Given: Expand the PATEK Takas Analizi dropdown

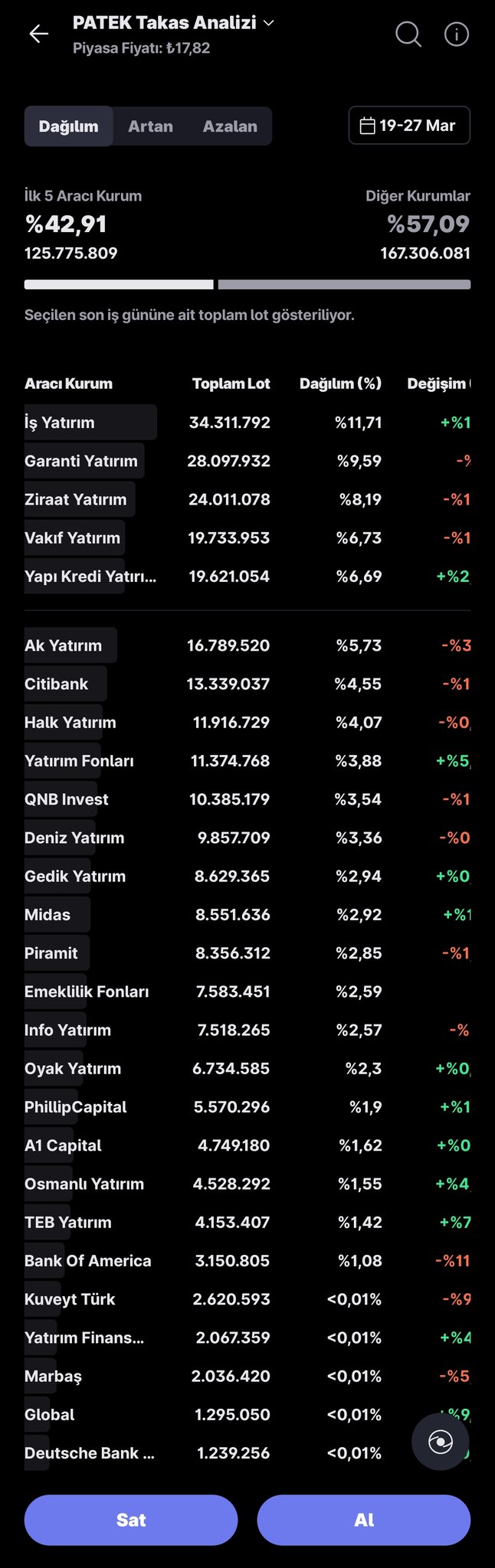Looking at the screenshot, I should (x=269, y=23).
